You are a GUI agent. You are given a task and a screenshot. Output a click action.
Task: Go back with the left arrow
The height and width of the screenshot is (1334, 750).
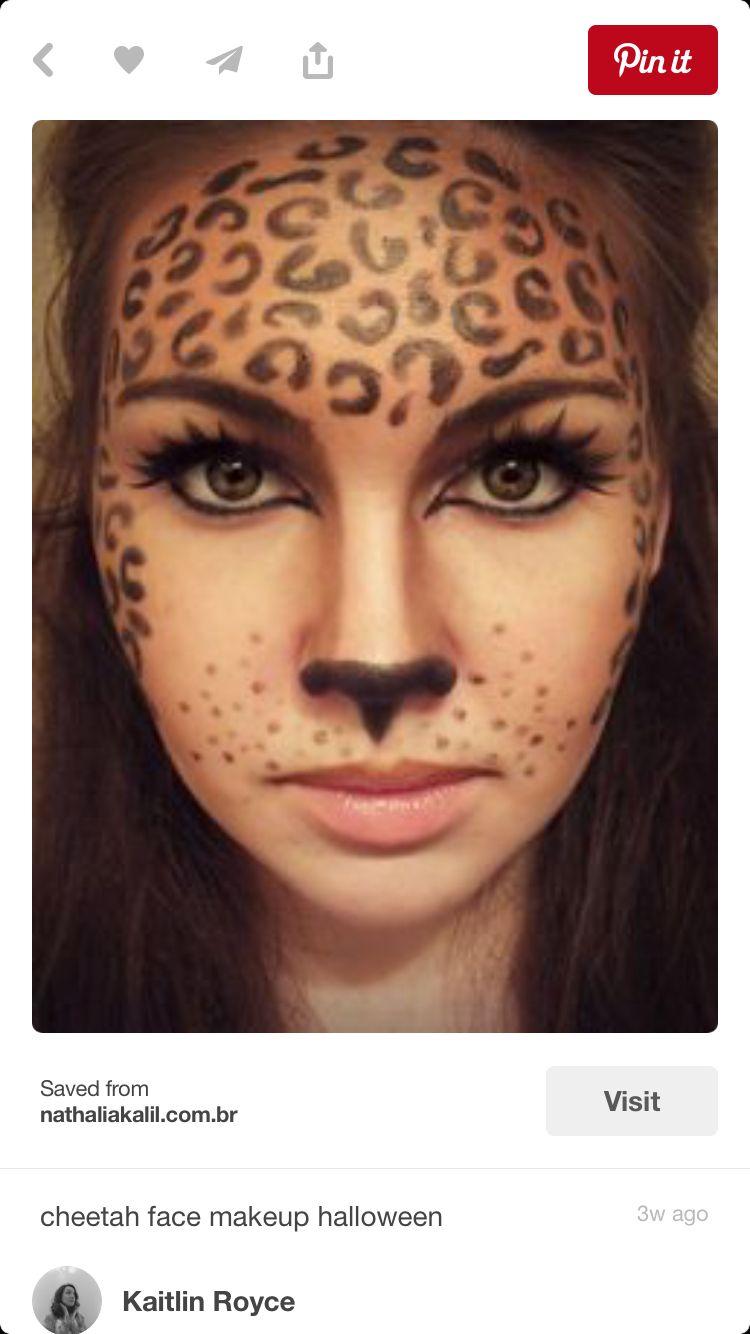pyautogui.click(x=43, y=60)
